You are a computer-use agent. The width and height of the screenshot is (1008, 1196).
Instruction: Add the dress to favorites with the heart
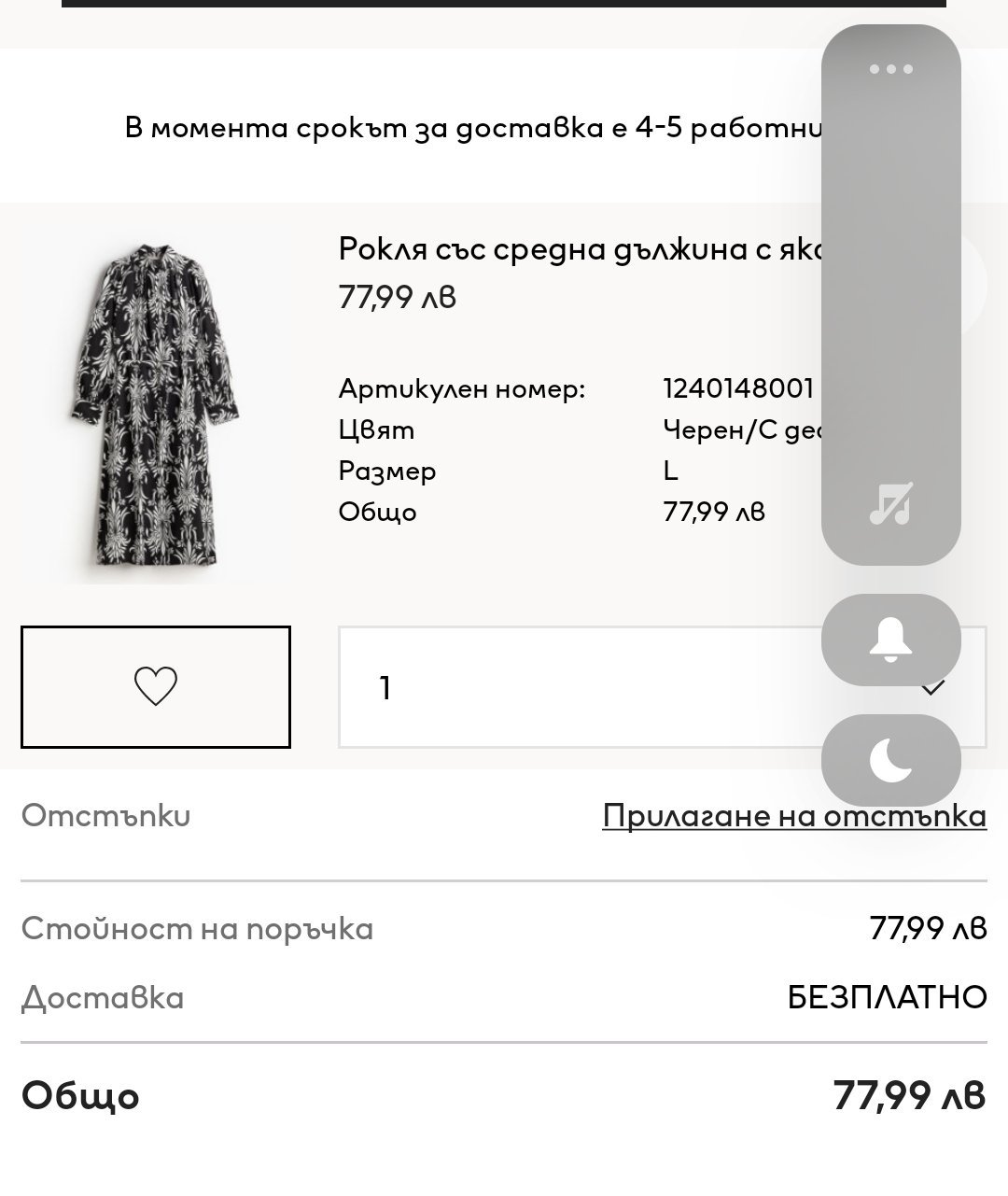[x=156, y=687]
